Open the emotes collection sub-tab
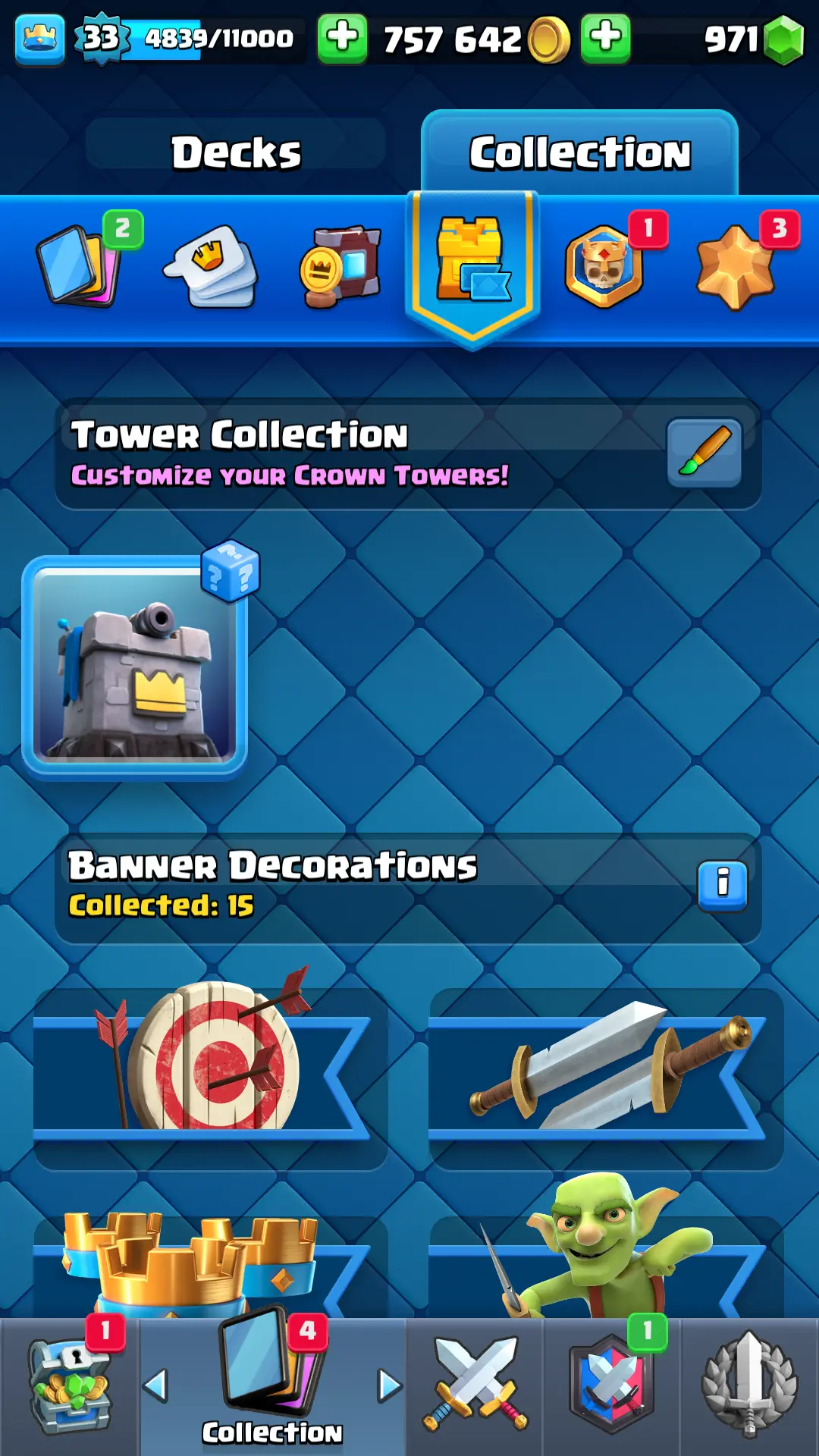The image size is (819, 1456). [211, 265]
